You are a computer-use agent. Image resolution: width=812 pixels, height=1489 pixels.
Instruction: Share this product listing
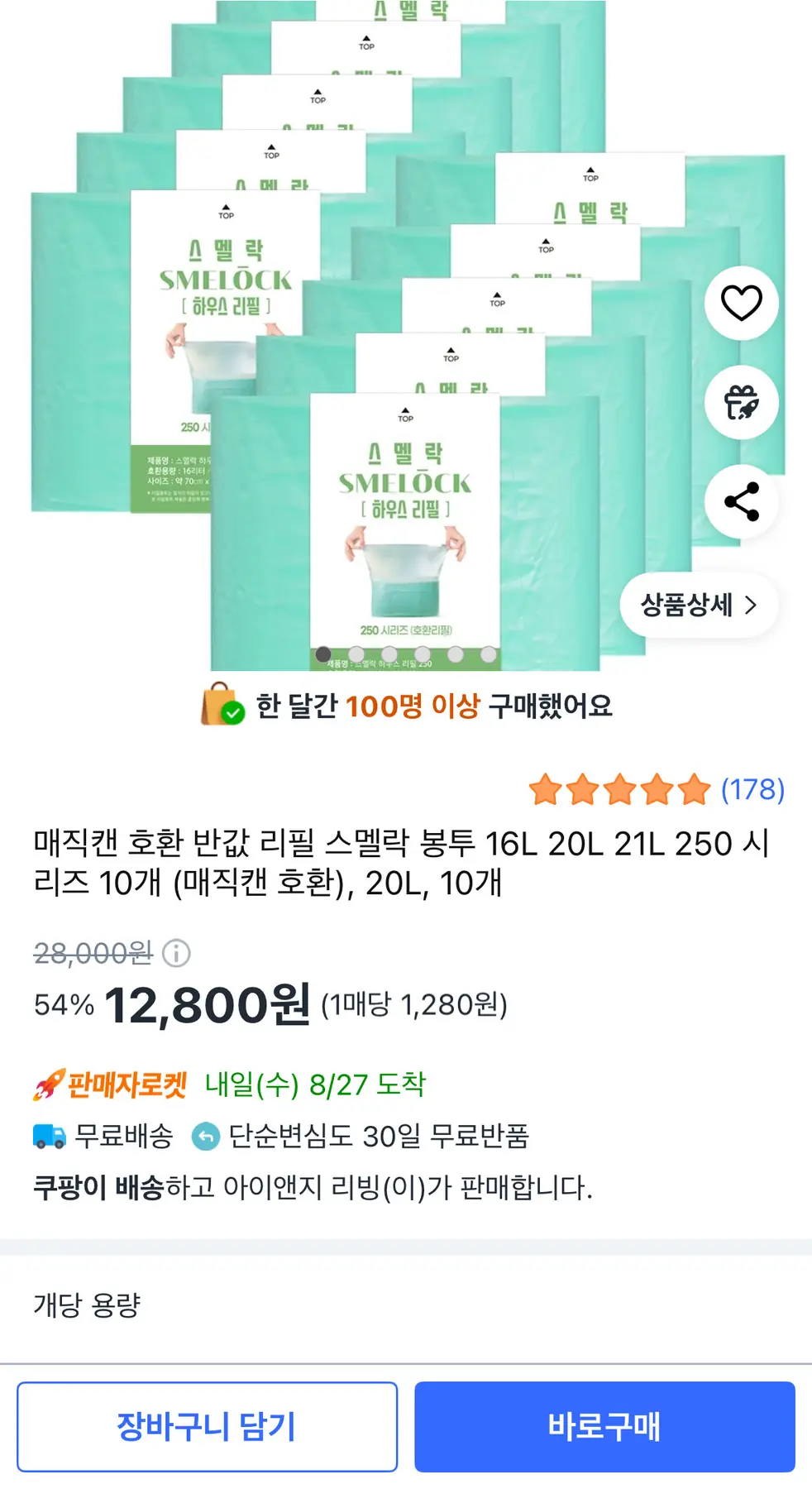point(741,501)
